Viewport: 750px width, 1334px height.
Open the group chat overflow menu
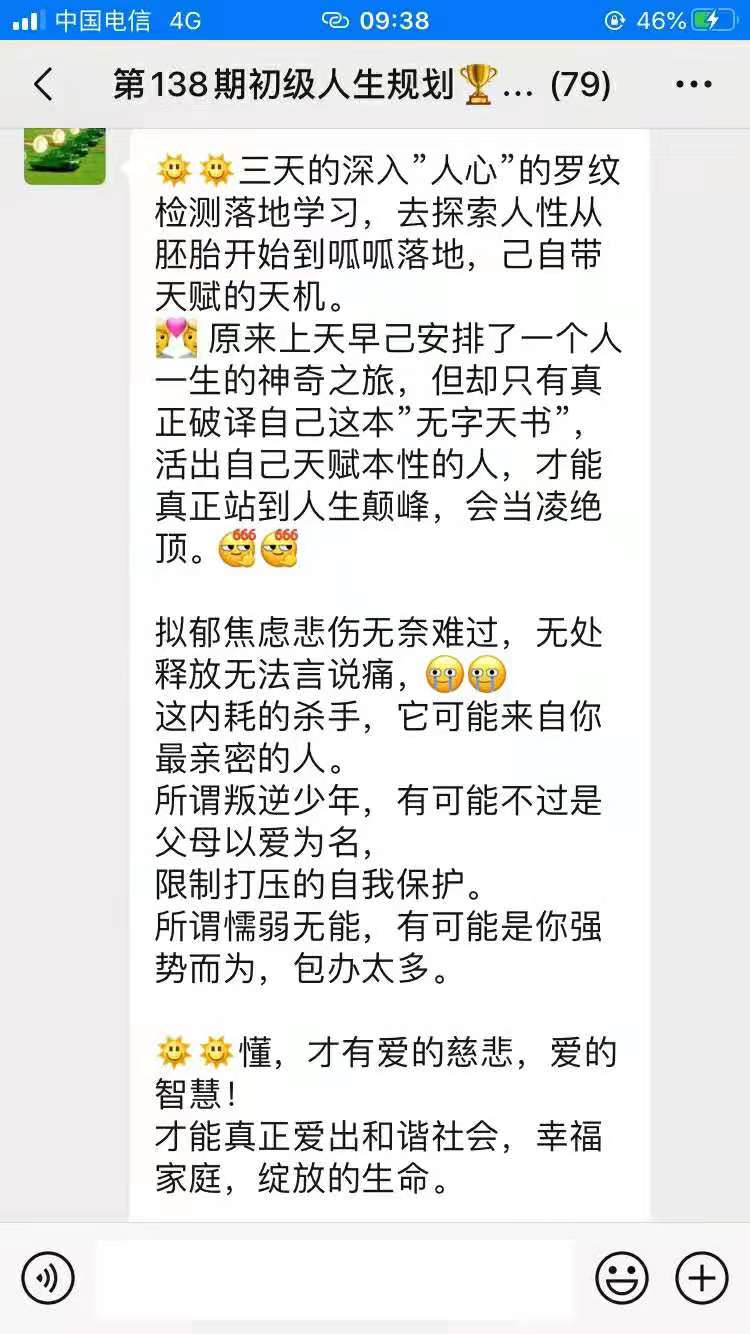coord(693,85)
